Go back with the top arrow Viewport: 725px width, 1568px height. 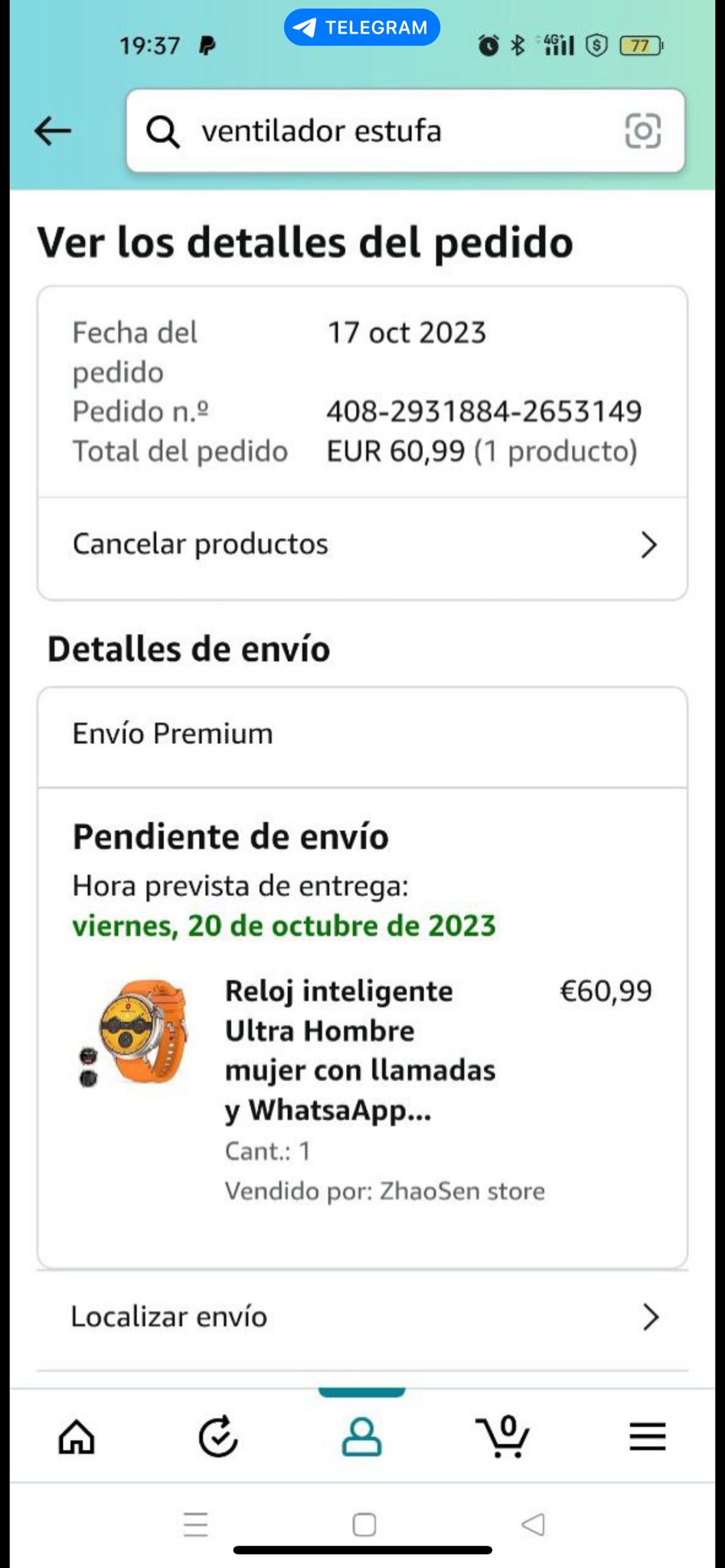point(53,131)
